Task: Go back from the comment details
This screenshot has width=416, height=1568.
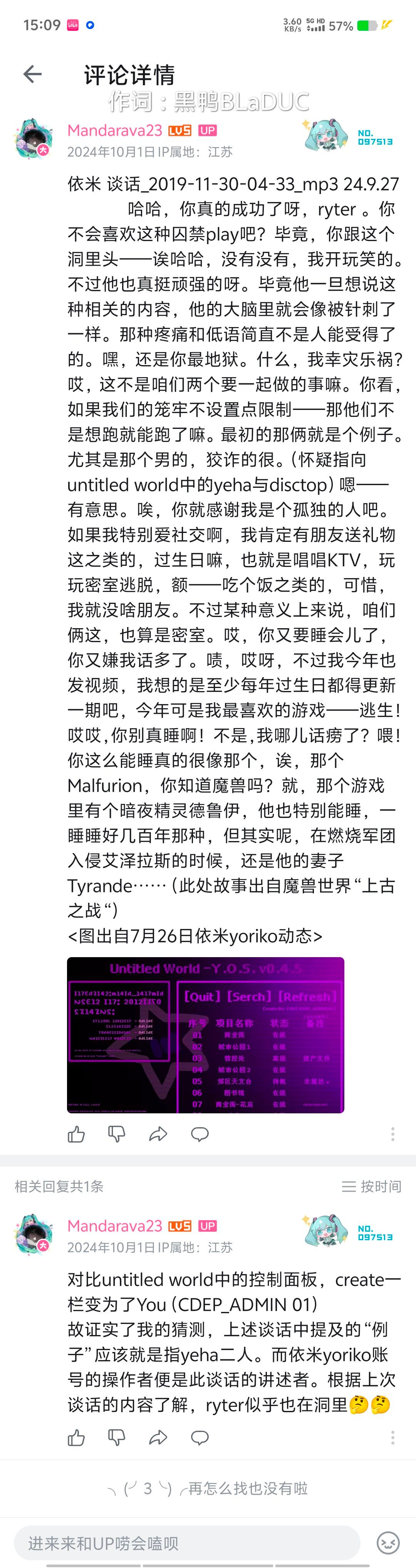Action: coord(32,74)
